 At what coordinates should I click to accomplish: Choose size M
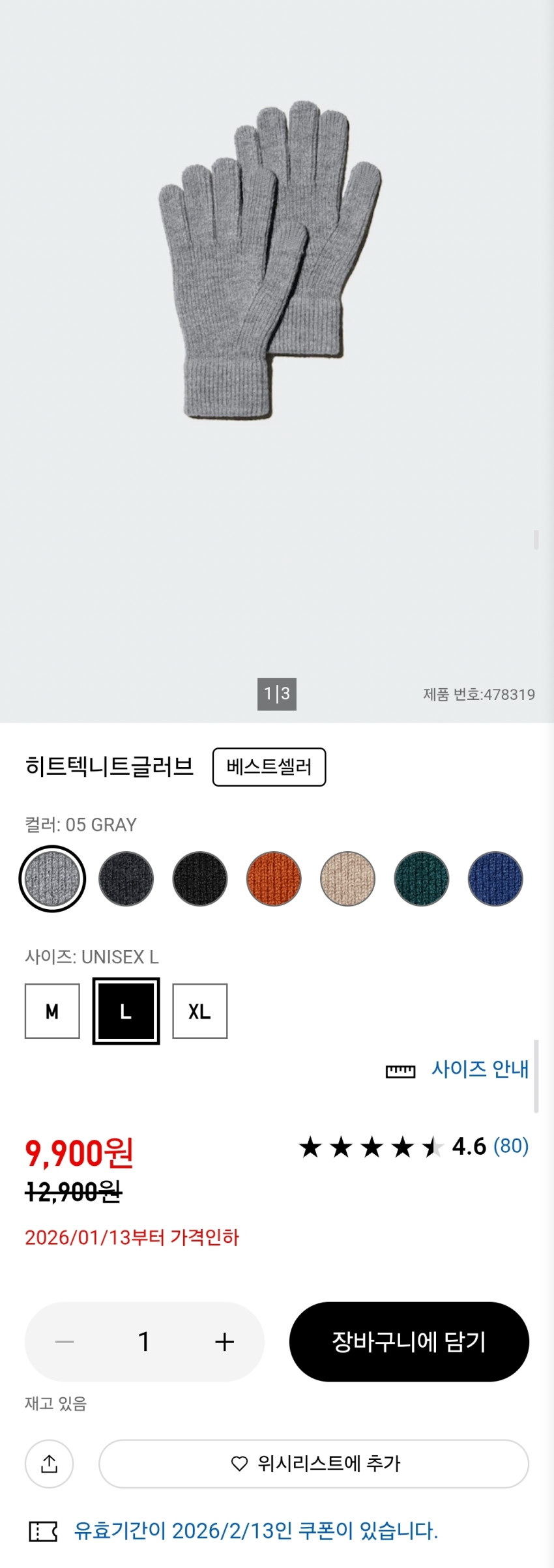point(52,1011)
